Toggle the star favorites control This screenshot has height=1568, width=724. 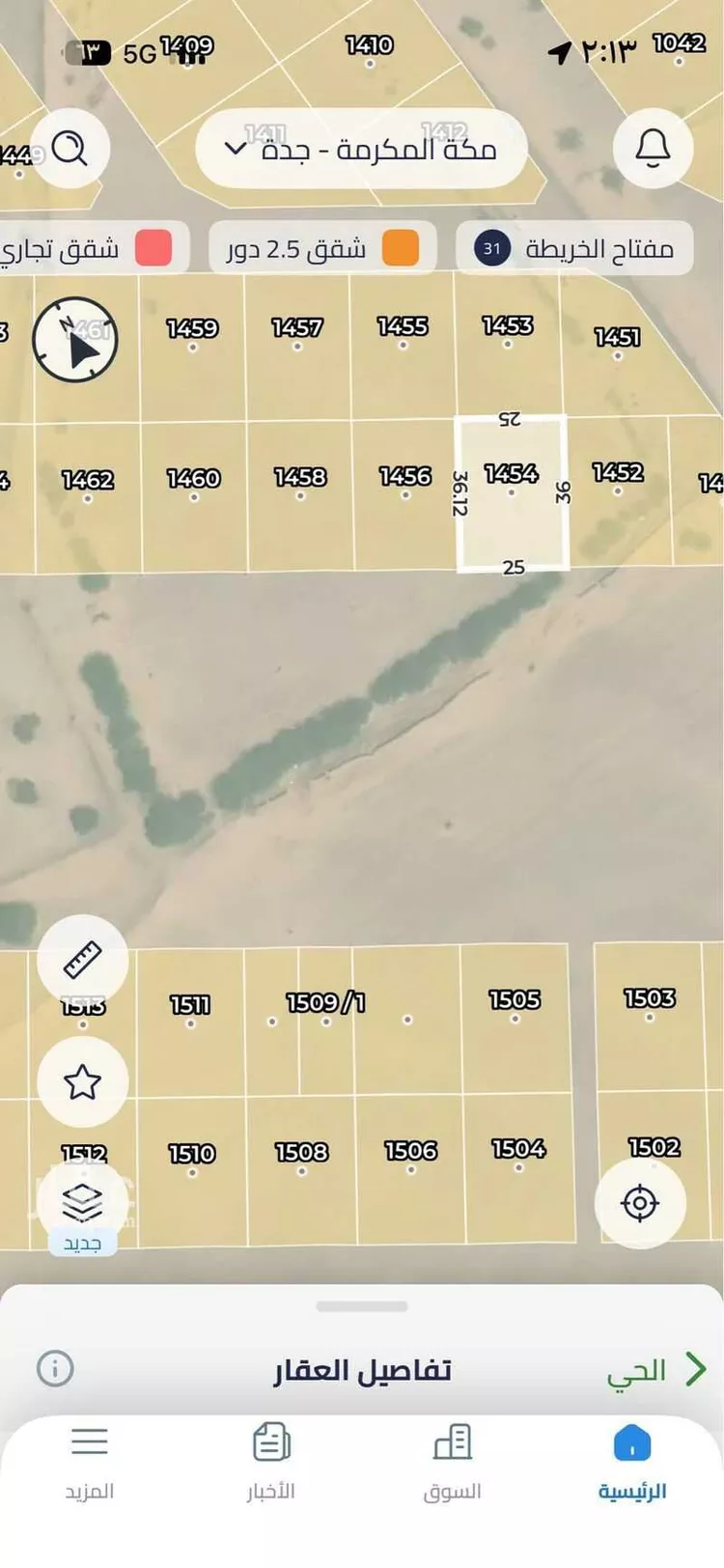(83, 1082)
